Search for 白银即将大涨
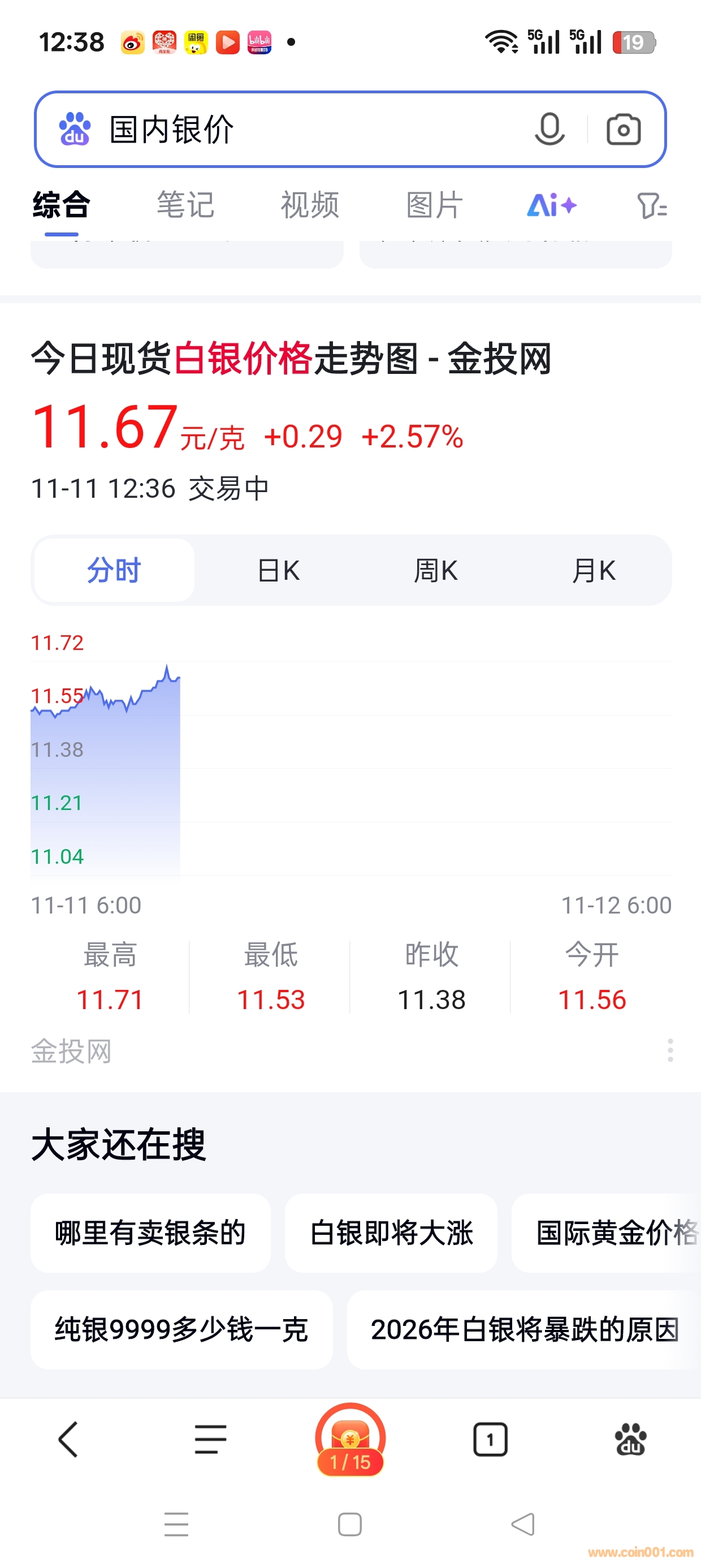The image size is (701, 1568). (391, 1233)
